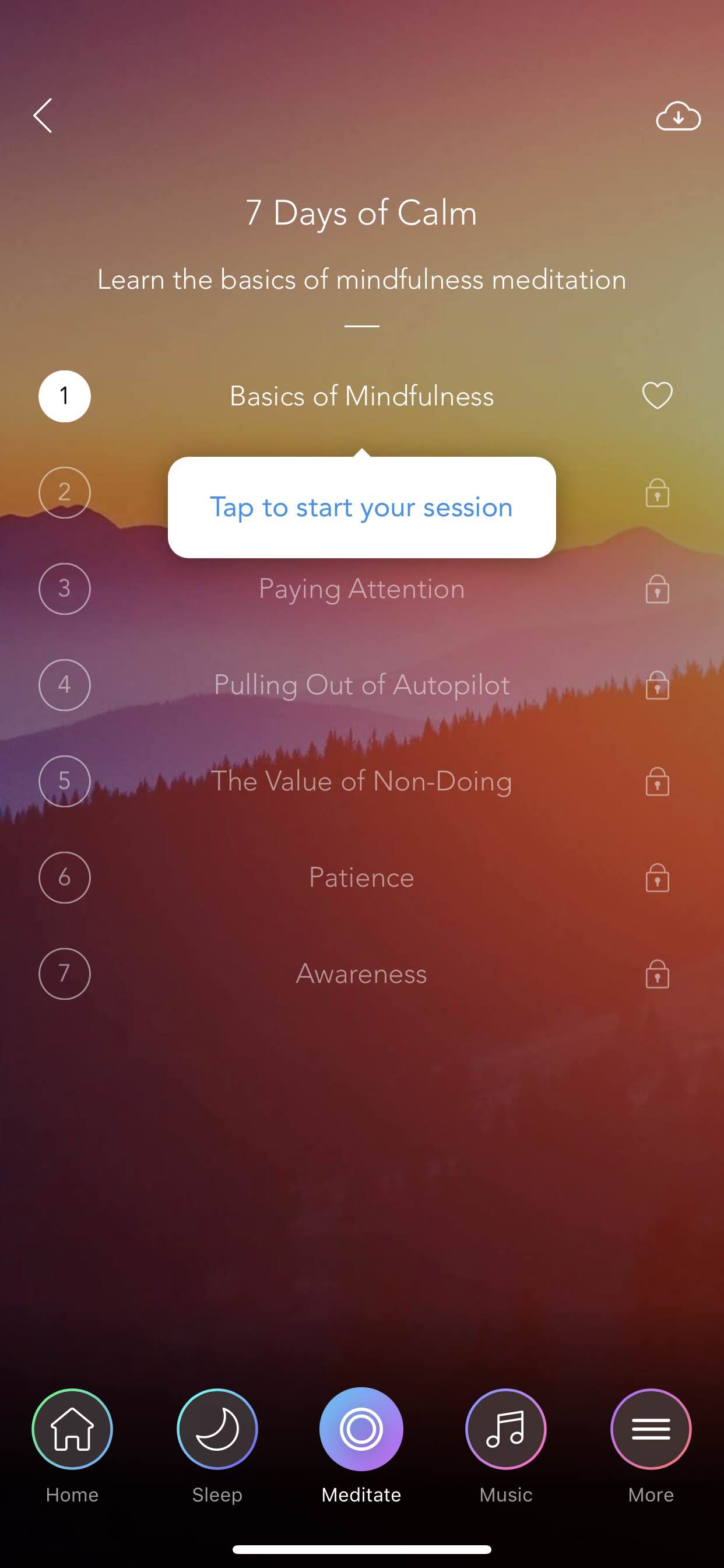Download the program with the cloud icon
Viewport: 724px width, 1568px height.
(678, 116)
